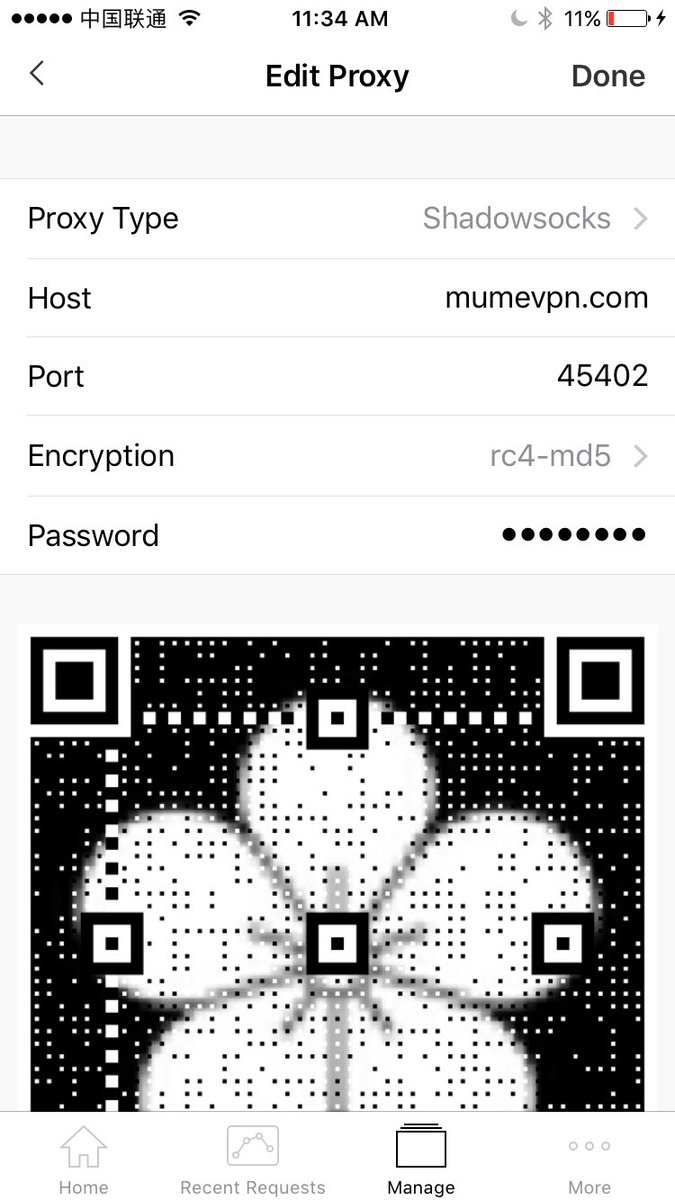The width and height of the screenshot is (675, 1200).
Task: Go back from Edit Proxy
Action: pos(37,74)
